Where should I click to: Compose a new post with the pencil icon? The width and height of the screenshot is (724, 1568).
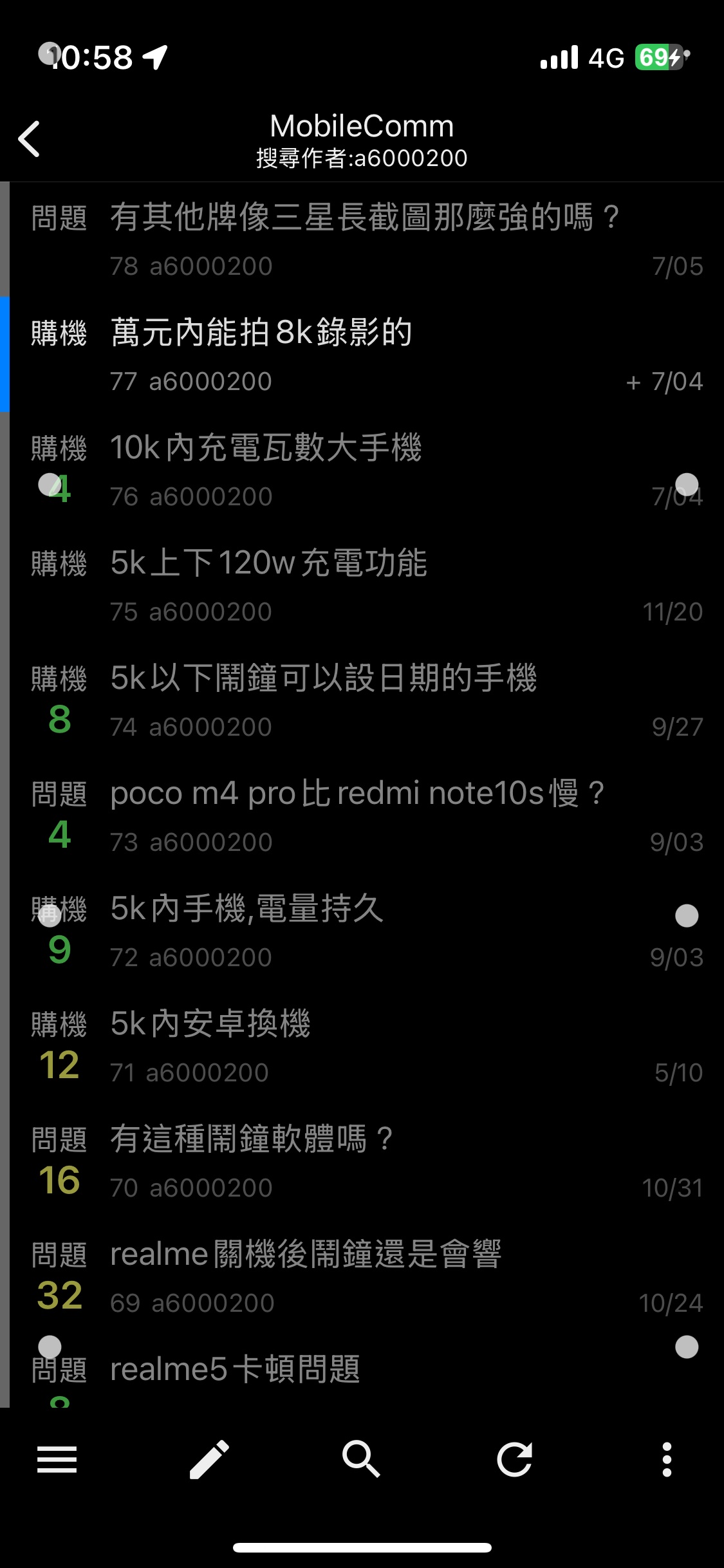(210, 1459)
